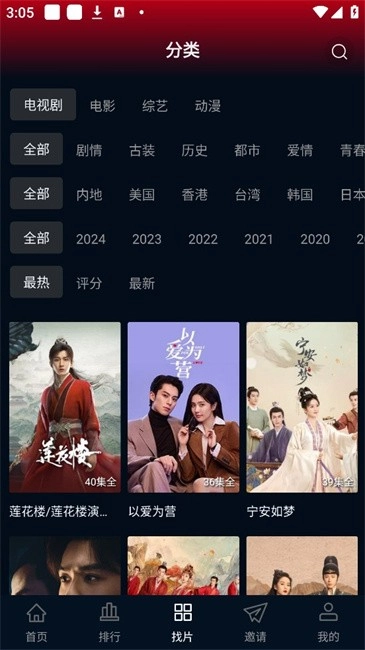365x650 pixels.
Task: Select 韩国 region filter
Action: (x=300, y=194)
